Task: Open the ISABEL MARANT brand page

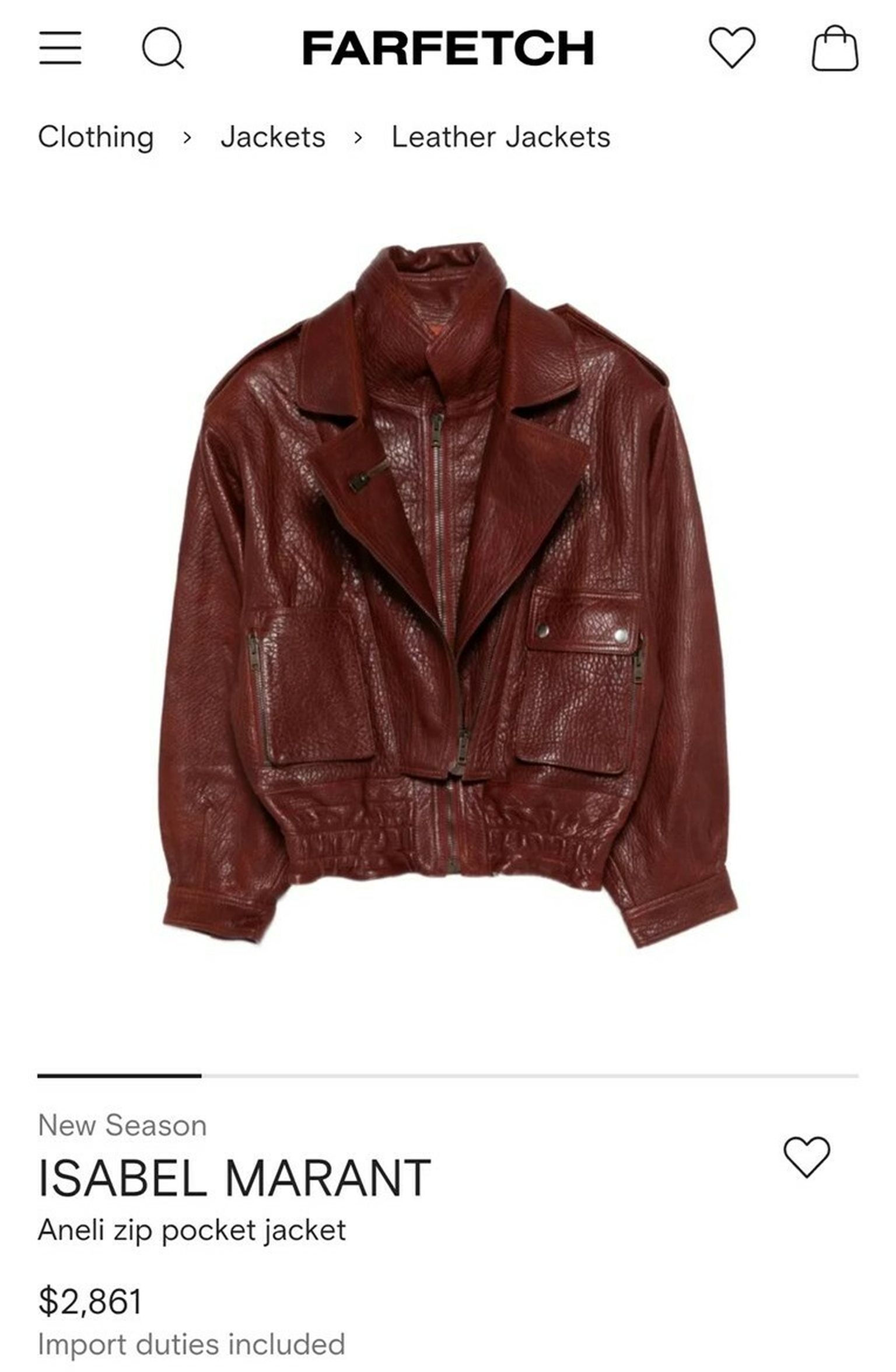Action: (235, 1179)
